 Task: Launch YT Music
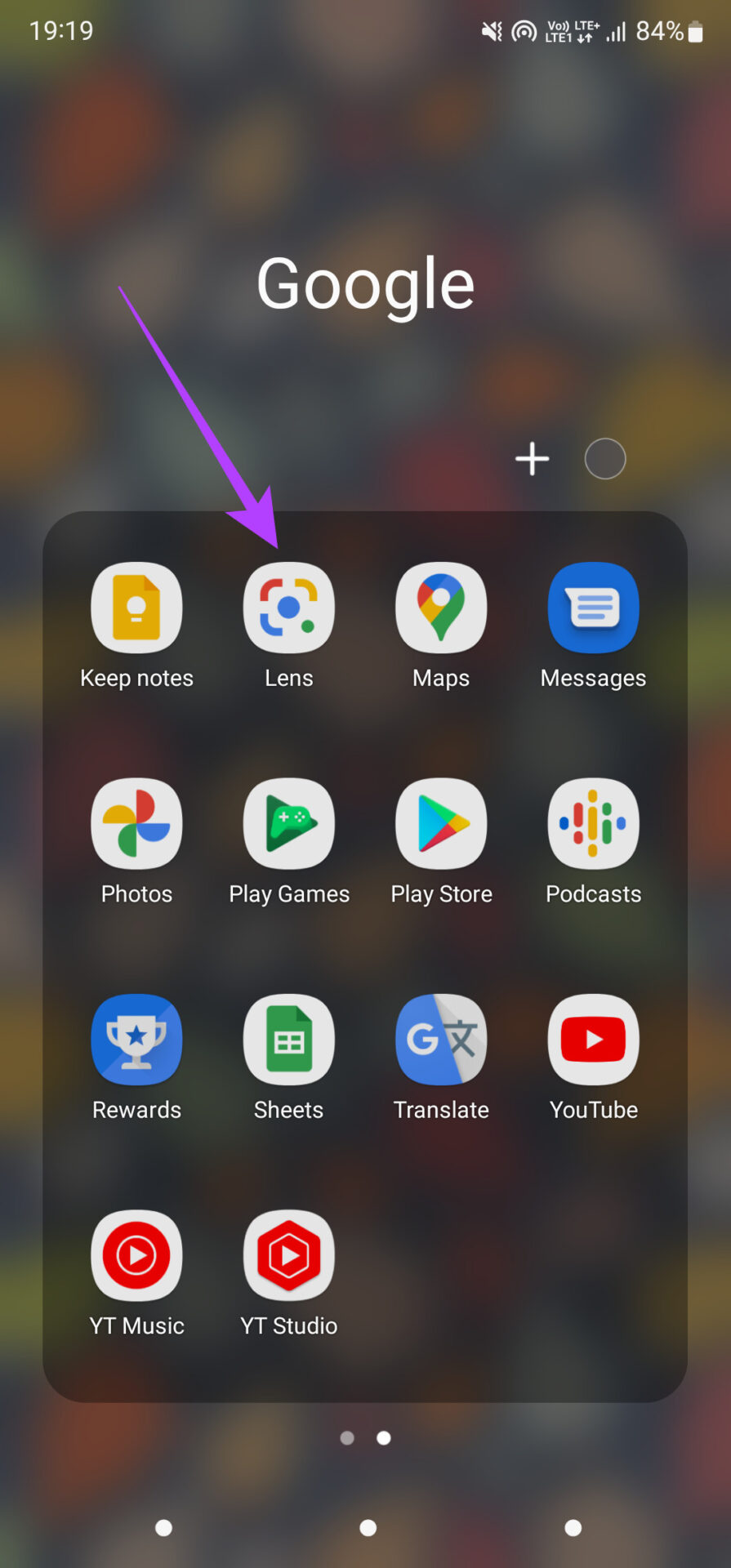[x=136, y=1255]
